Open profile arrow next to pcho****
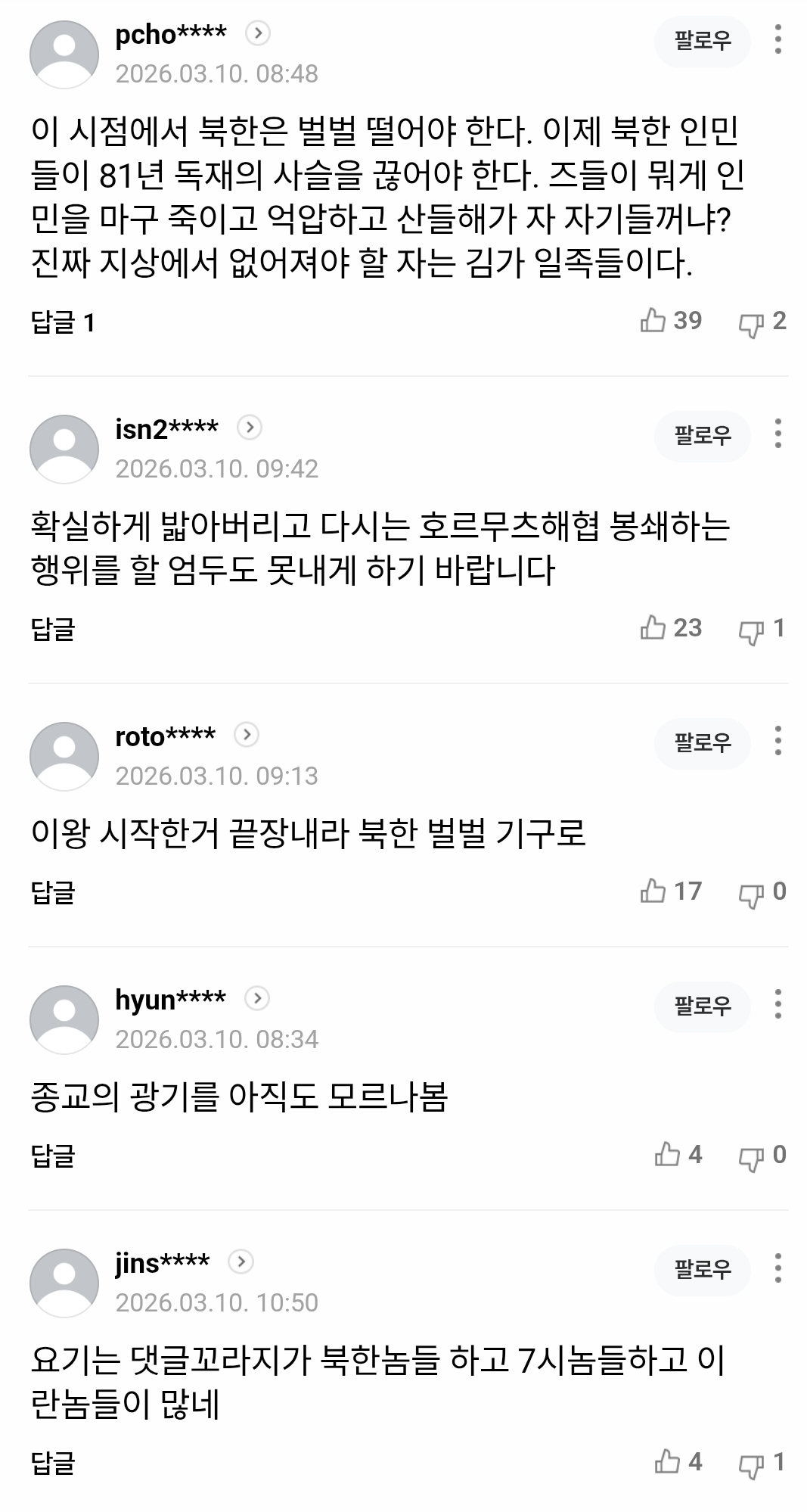The width and height of the screenshot is (807, 1512). tap(258, 33)
